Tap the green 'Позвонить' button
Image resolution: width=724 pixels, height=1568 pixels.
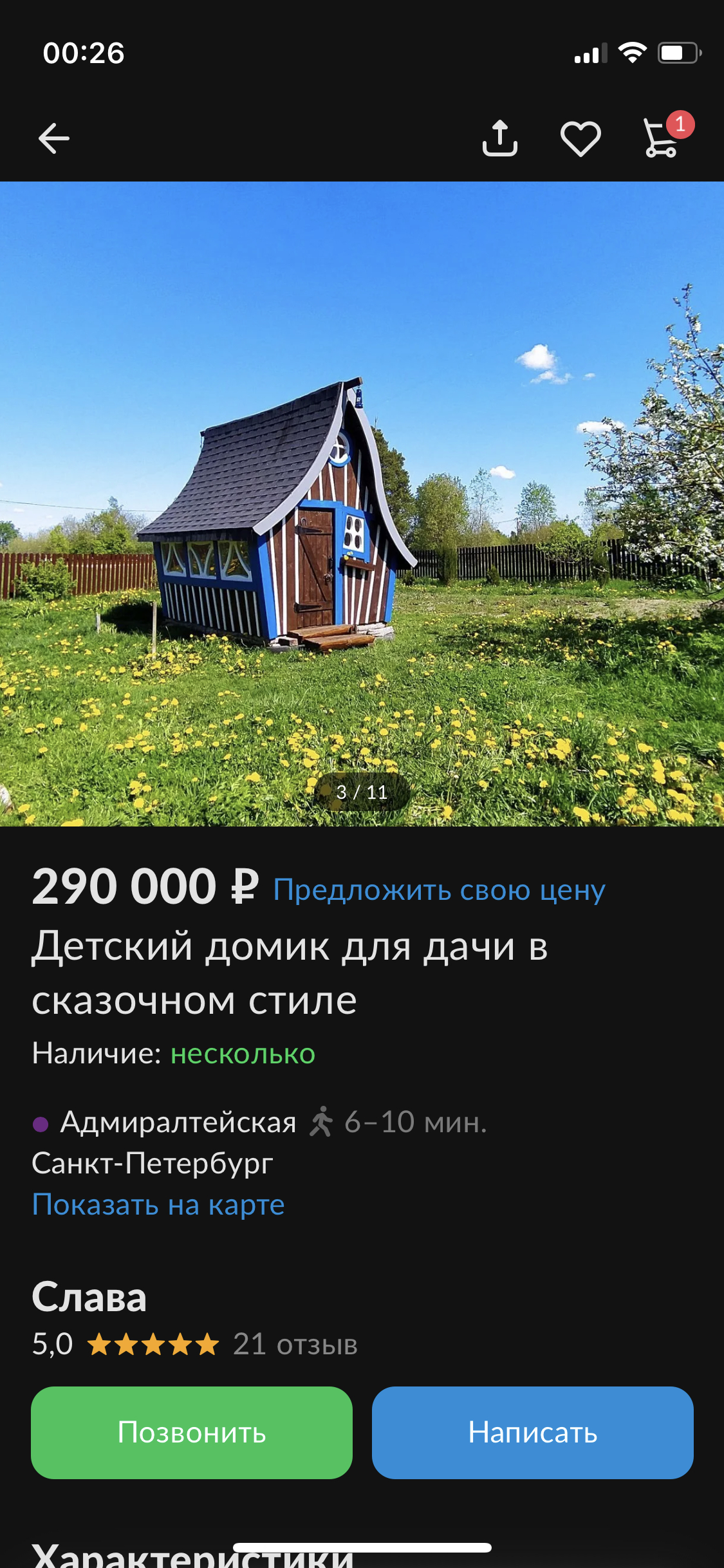click(192, 1433)
